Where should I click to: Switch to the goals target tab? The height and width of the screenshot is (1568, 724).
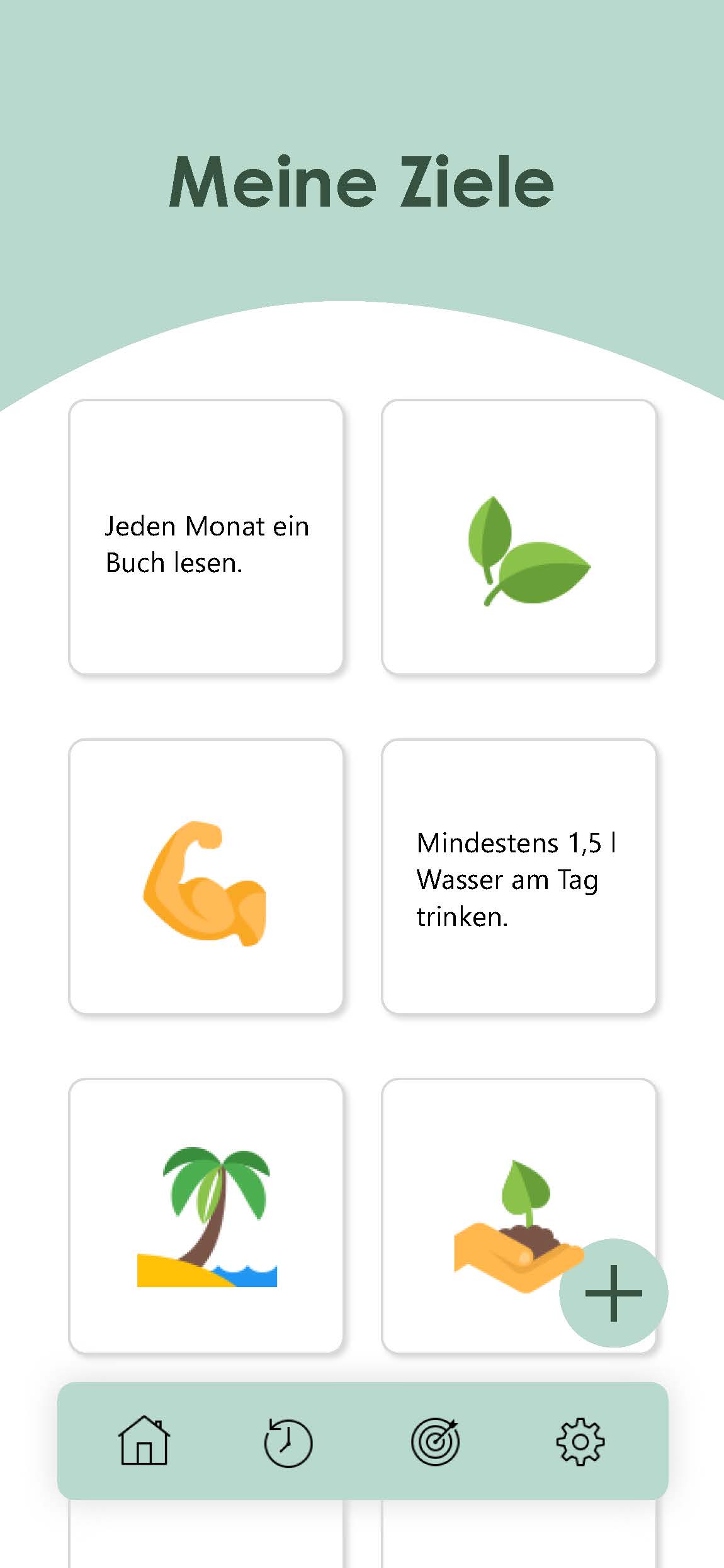tap(435, 1441)
